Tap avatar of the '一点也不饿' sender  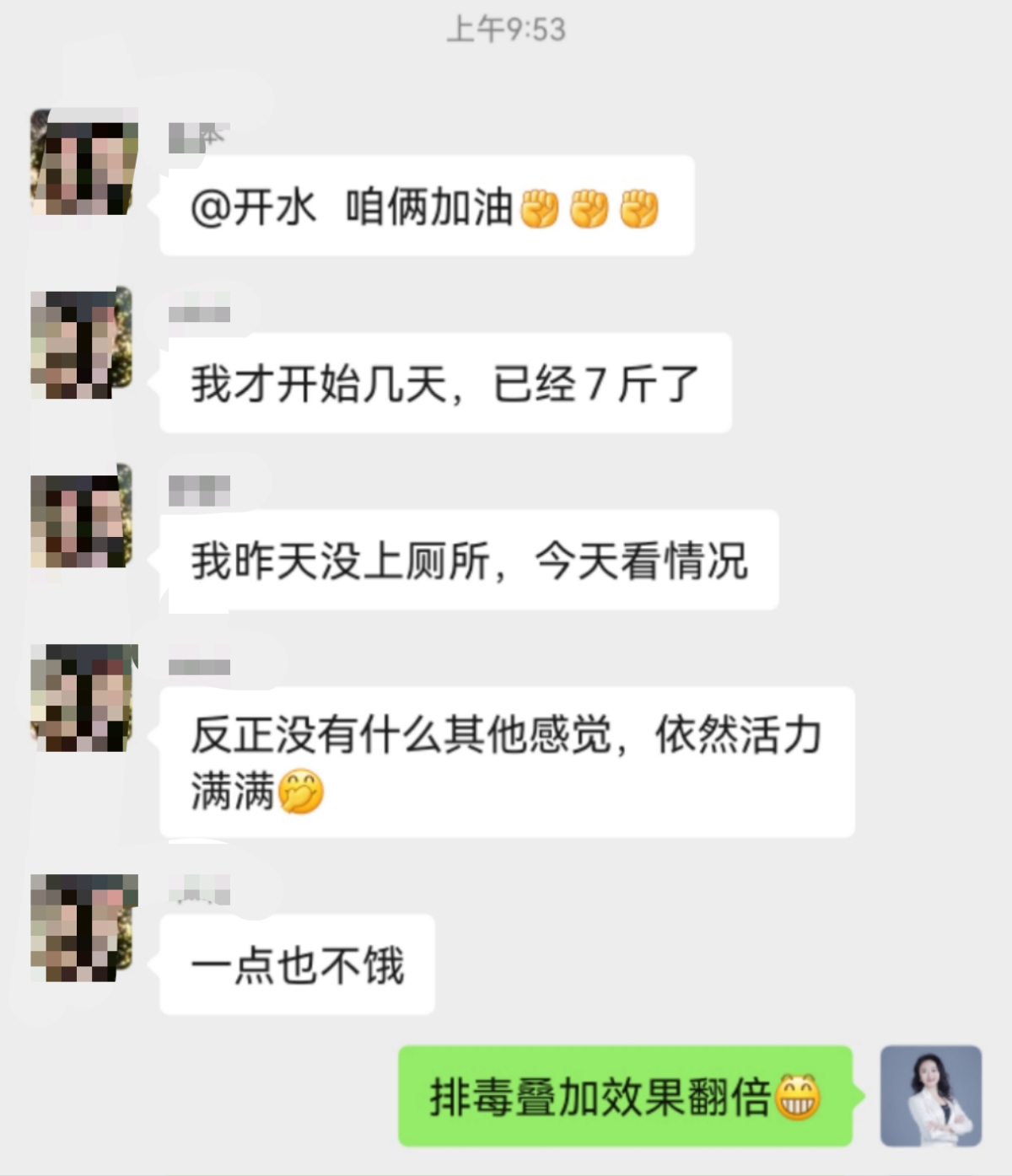click(83, 927)
